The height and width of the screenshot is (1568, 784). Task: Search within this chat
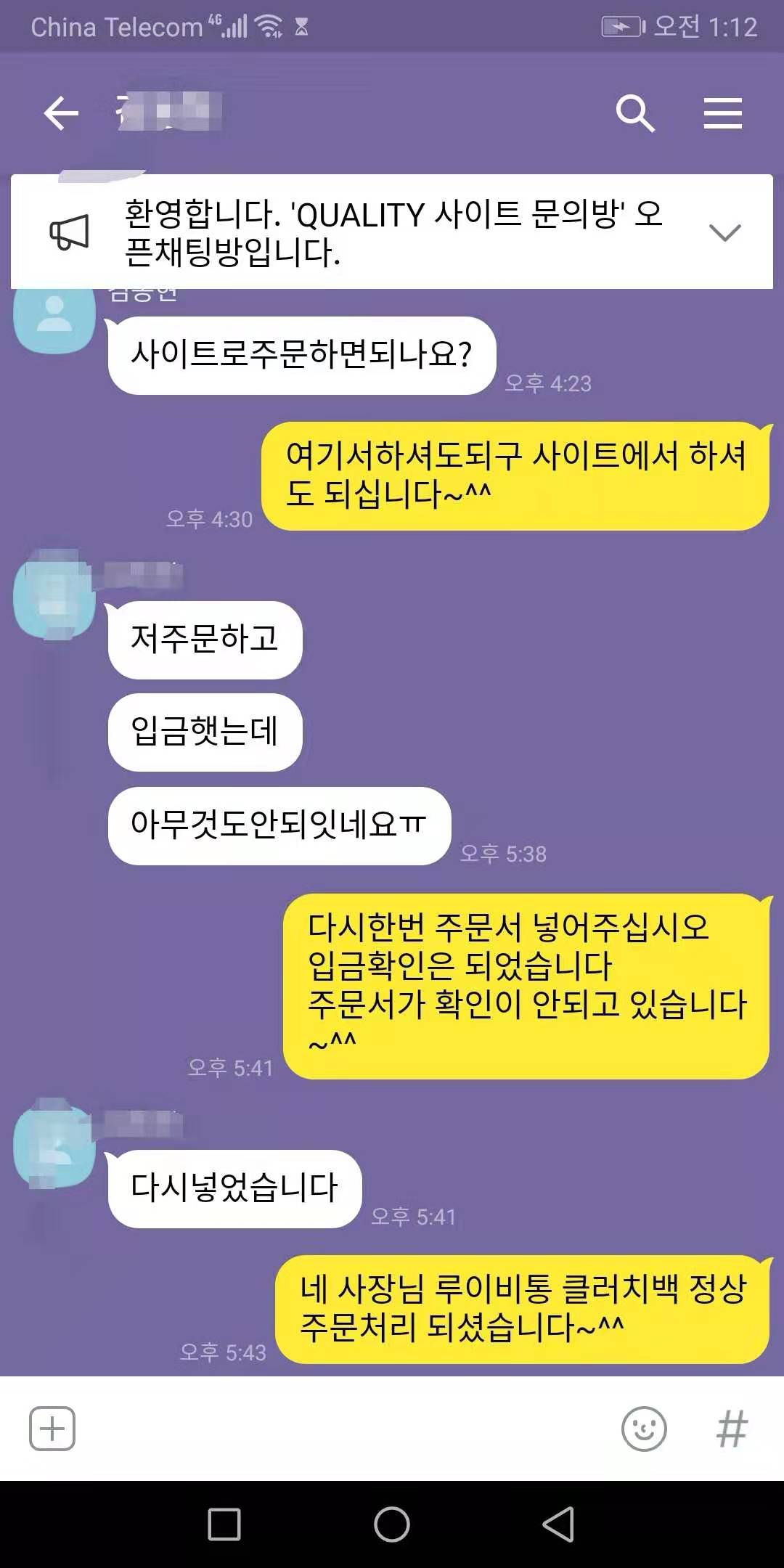(634, 114)
